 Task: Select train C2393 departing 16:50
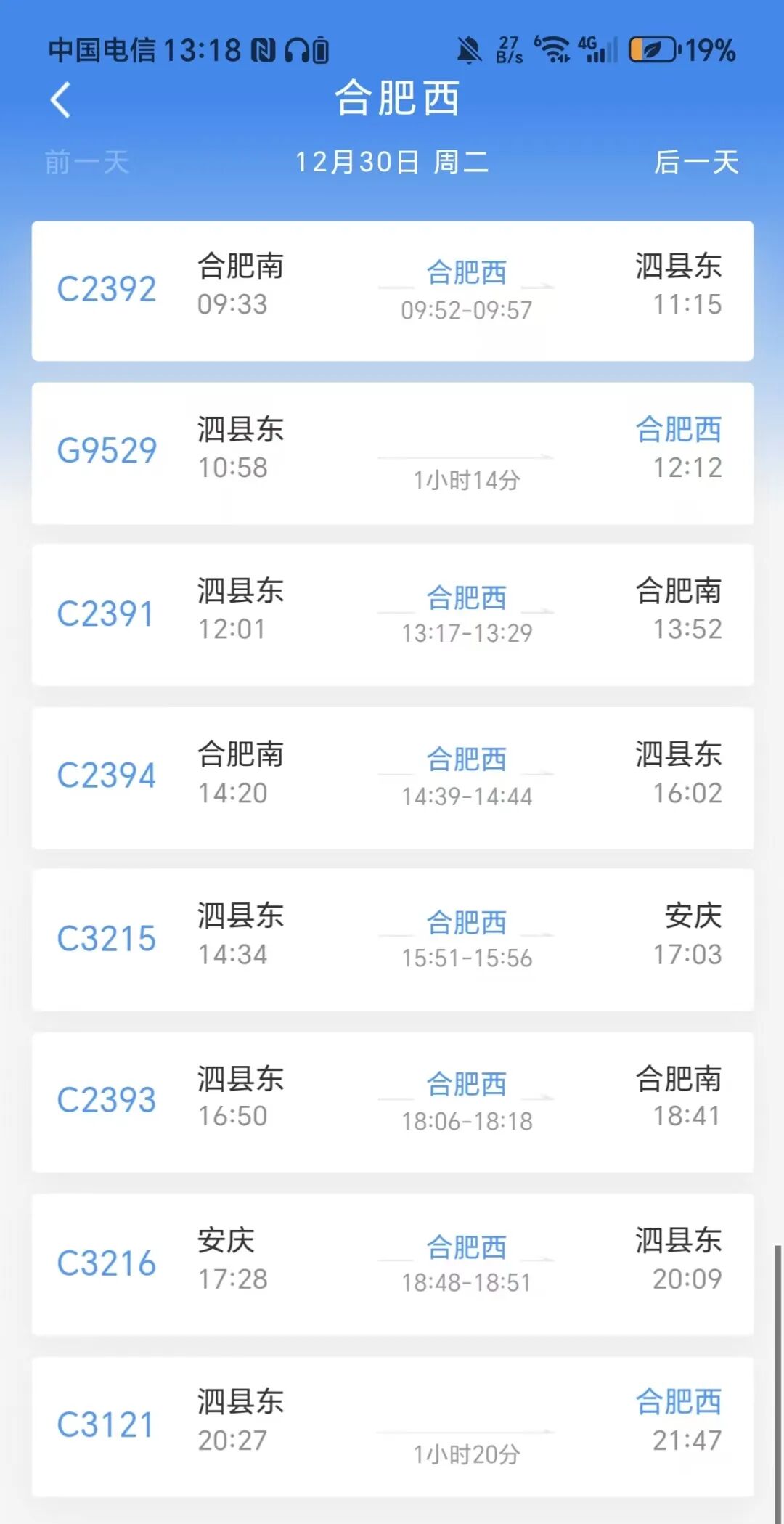[392, 1101]
